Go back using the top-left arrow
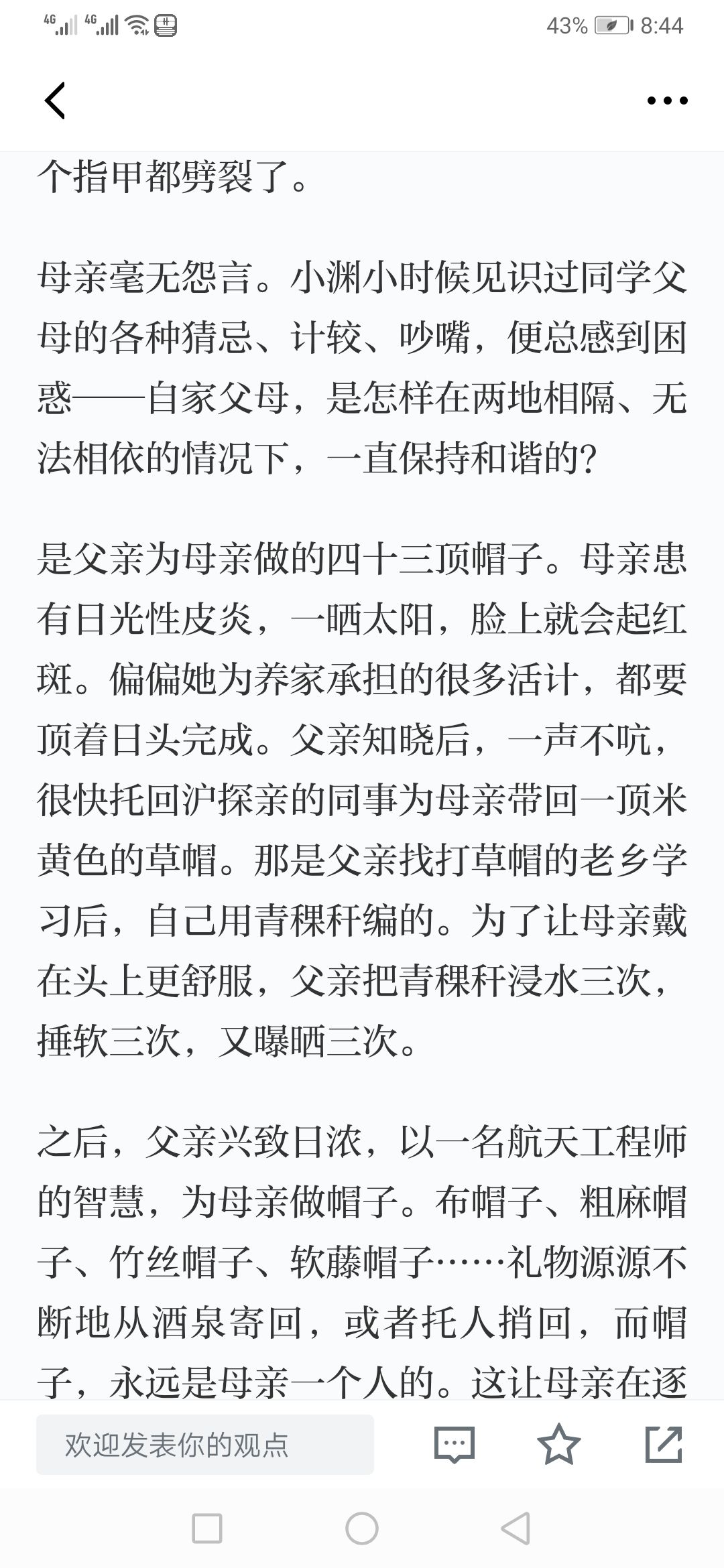The image size is (724, 1568). click(x=55, y=101)
